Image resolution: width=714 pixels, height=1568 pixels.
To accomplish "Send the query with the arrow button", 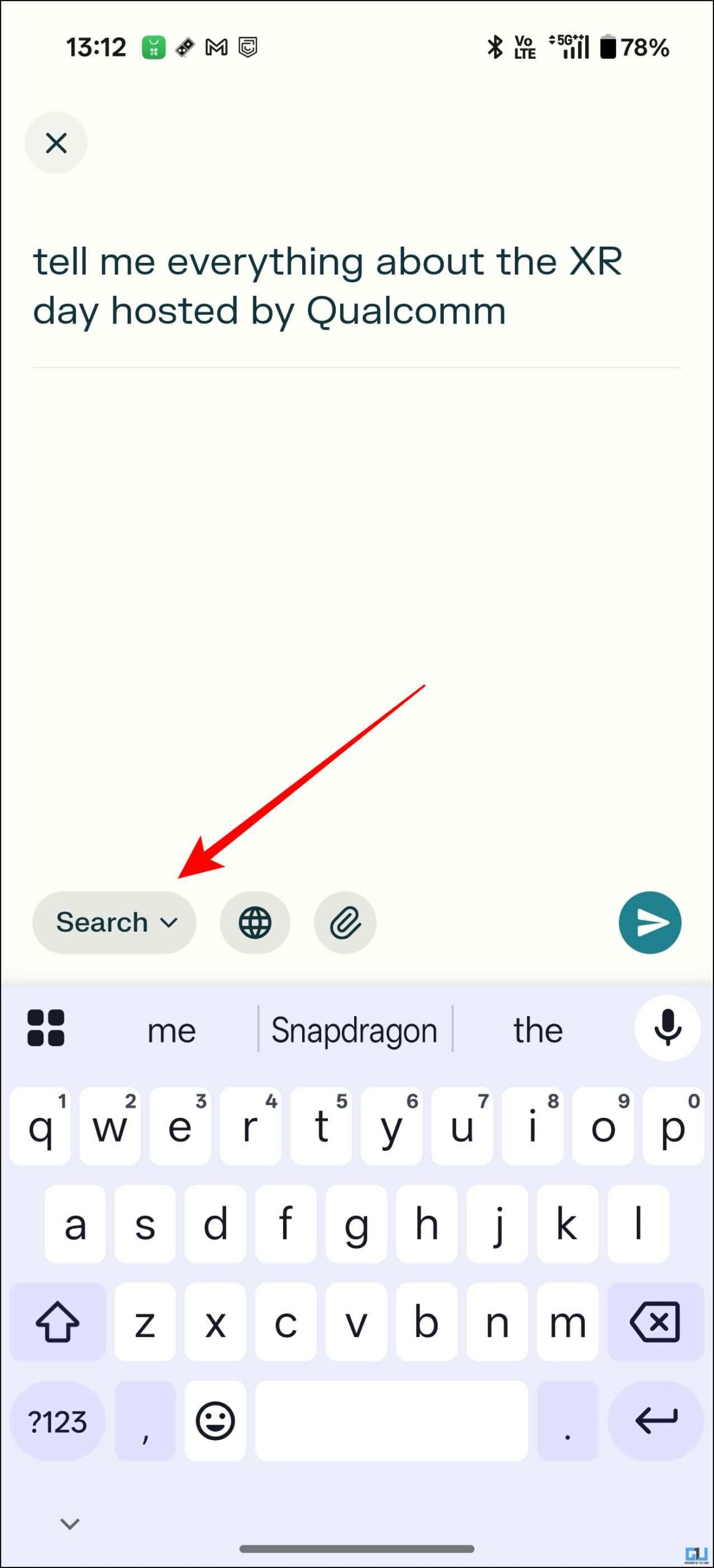I will tap(650, 922).
